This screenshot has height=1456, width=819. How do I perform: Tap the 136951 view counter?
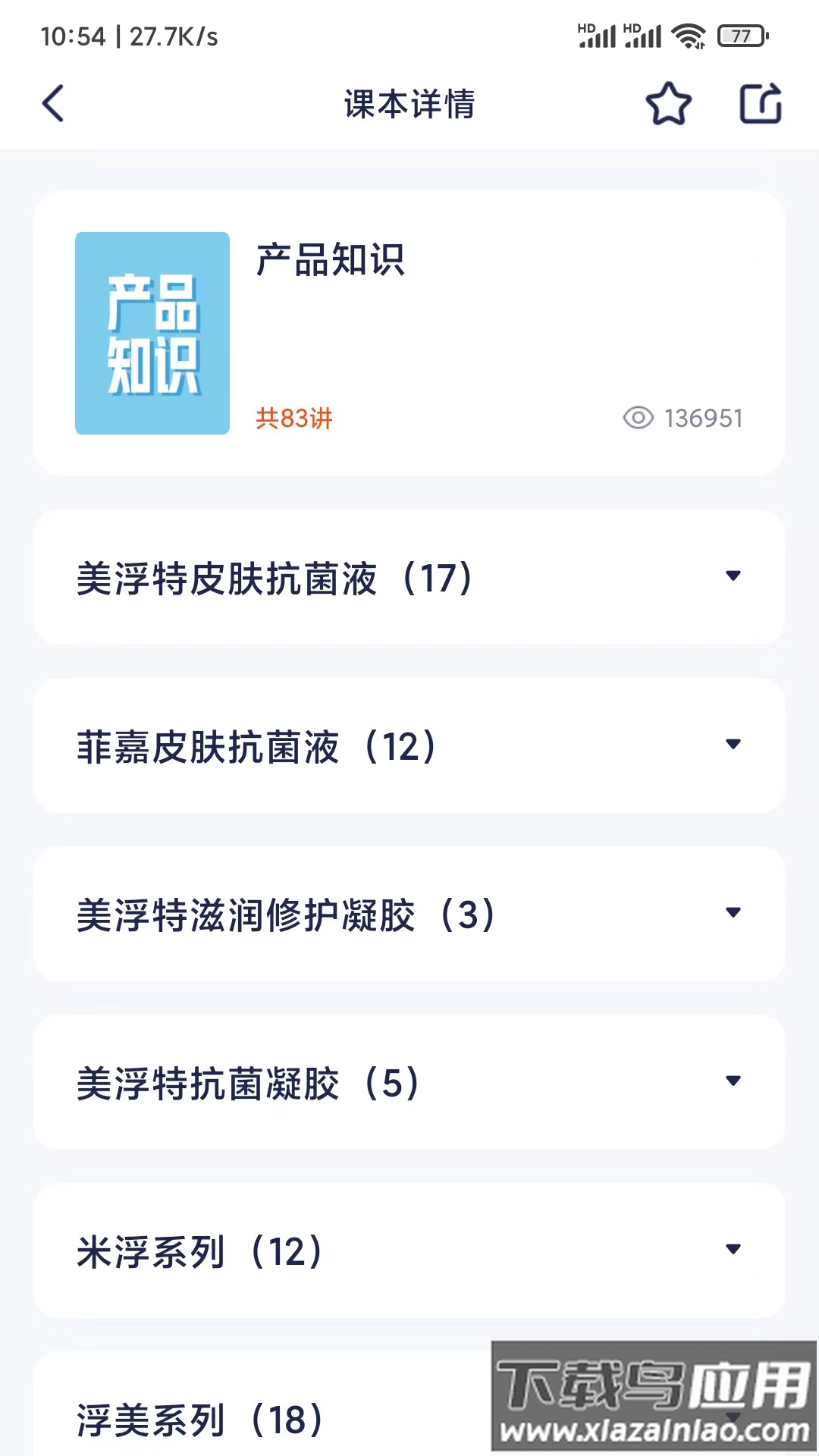point(702,418)
